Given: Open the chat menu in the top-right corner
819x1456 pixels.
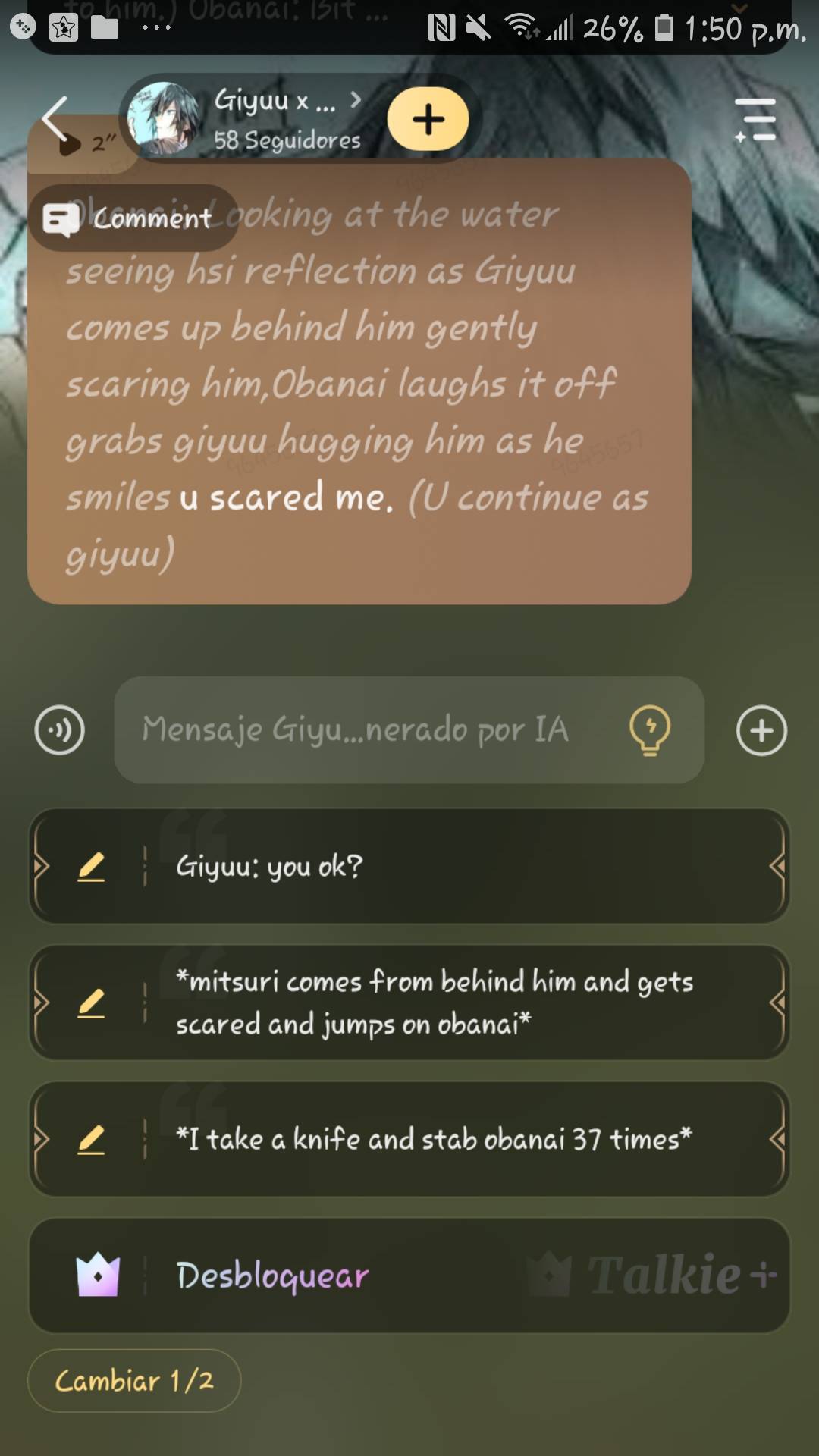Looking at the screenshot, I should click(755, 120).
